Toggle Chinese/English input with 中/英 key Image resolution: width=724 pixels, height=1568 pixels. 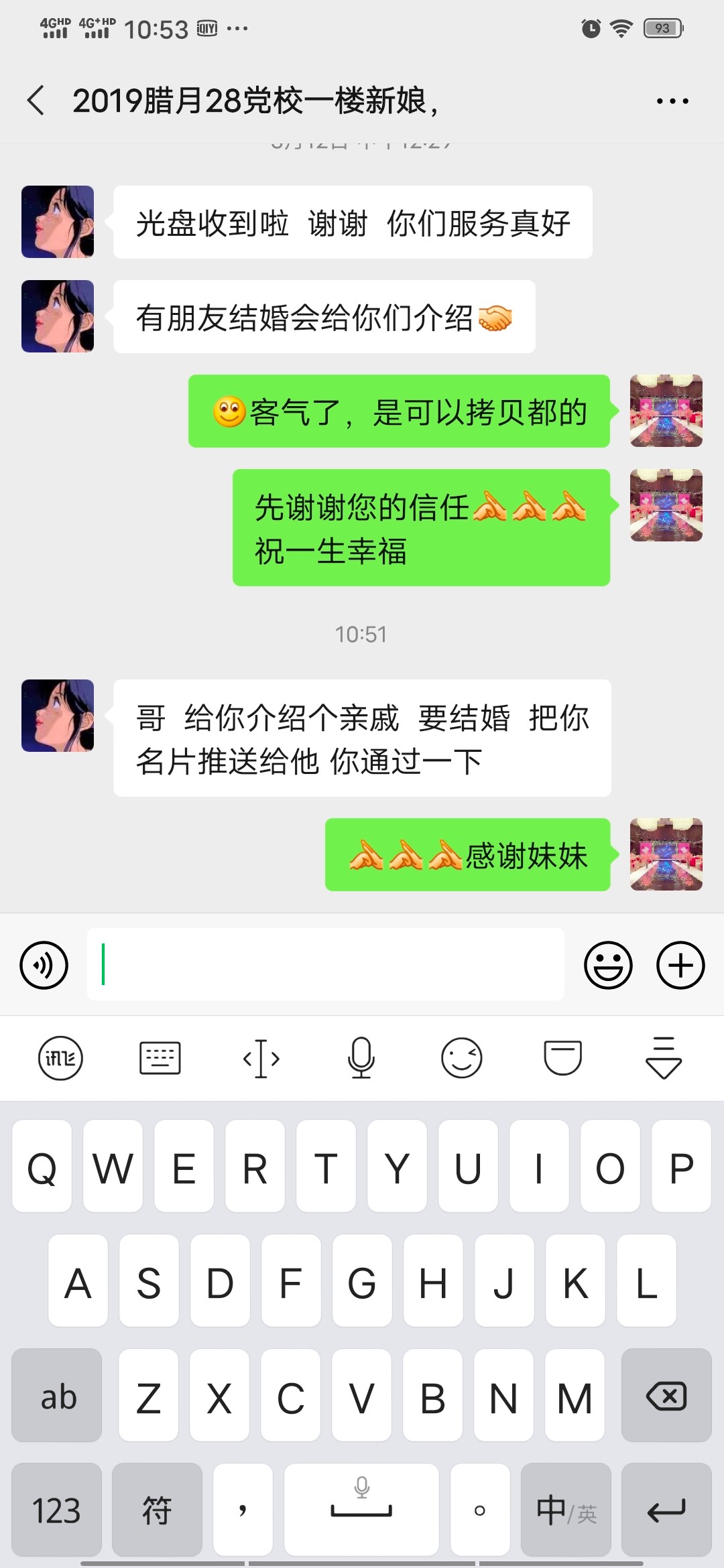565,1510
